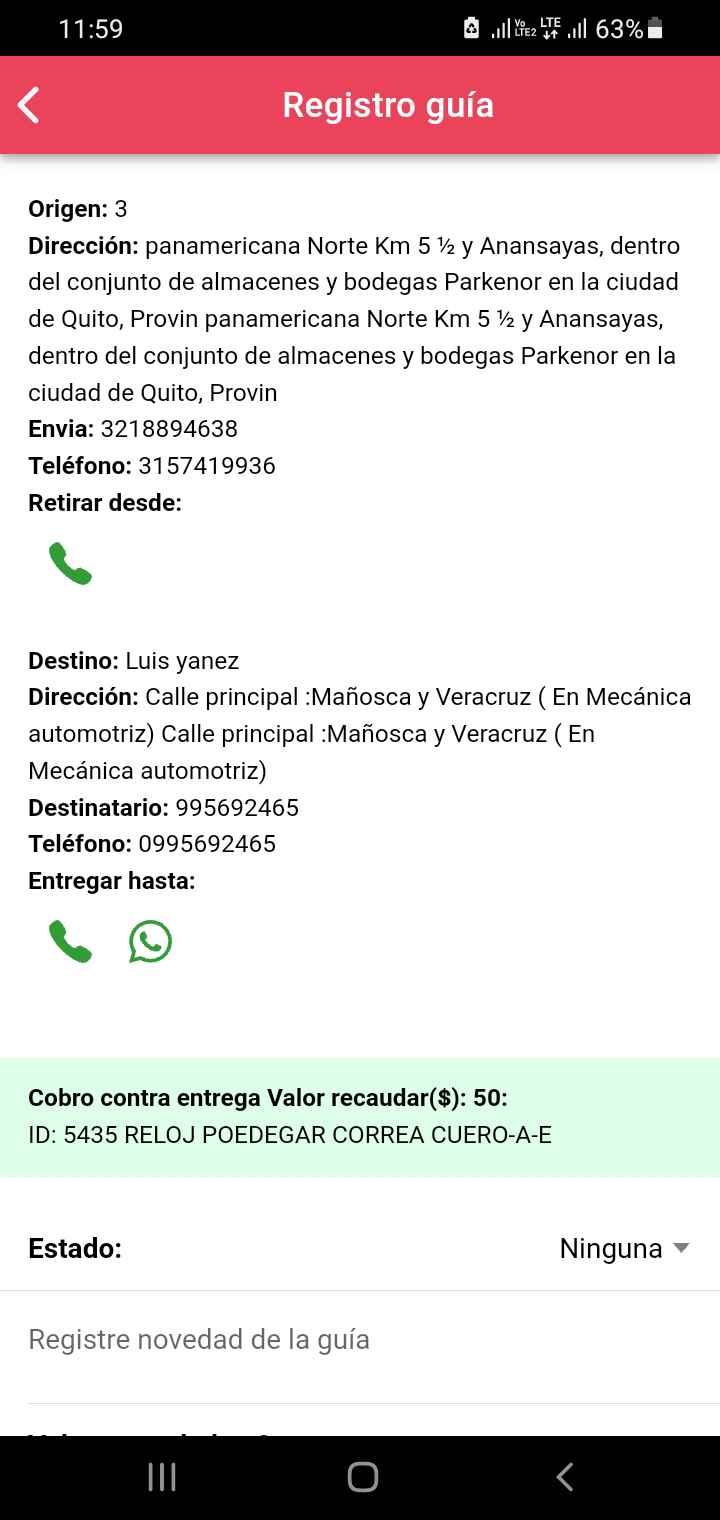This screenshot has width=720, height=1520.
Task: Go back from Registro guía
Action: click(x=29, y=105)
